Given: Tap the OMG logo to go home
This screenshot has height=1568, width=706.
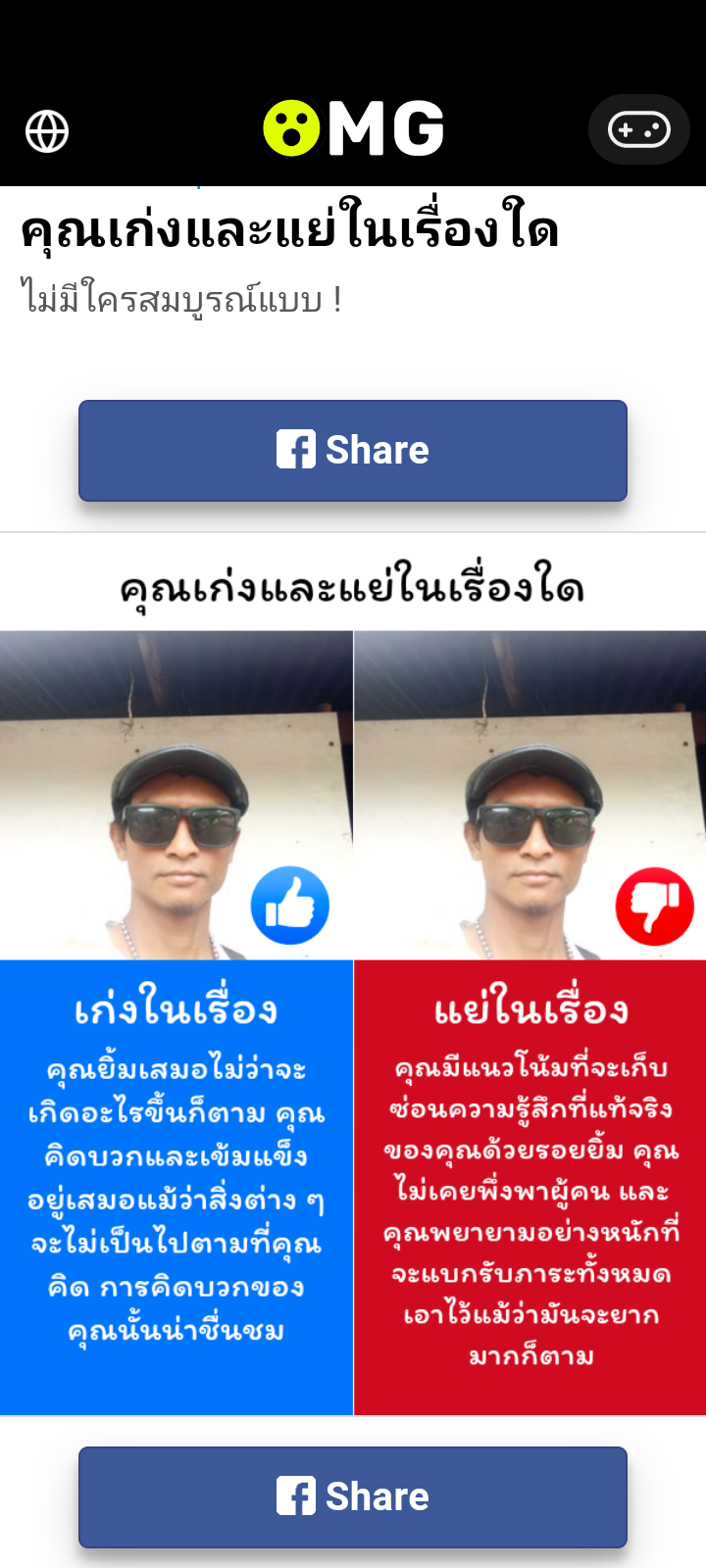Looking at the screenshot, I should coord(353,129).
